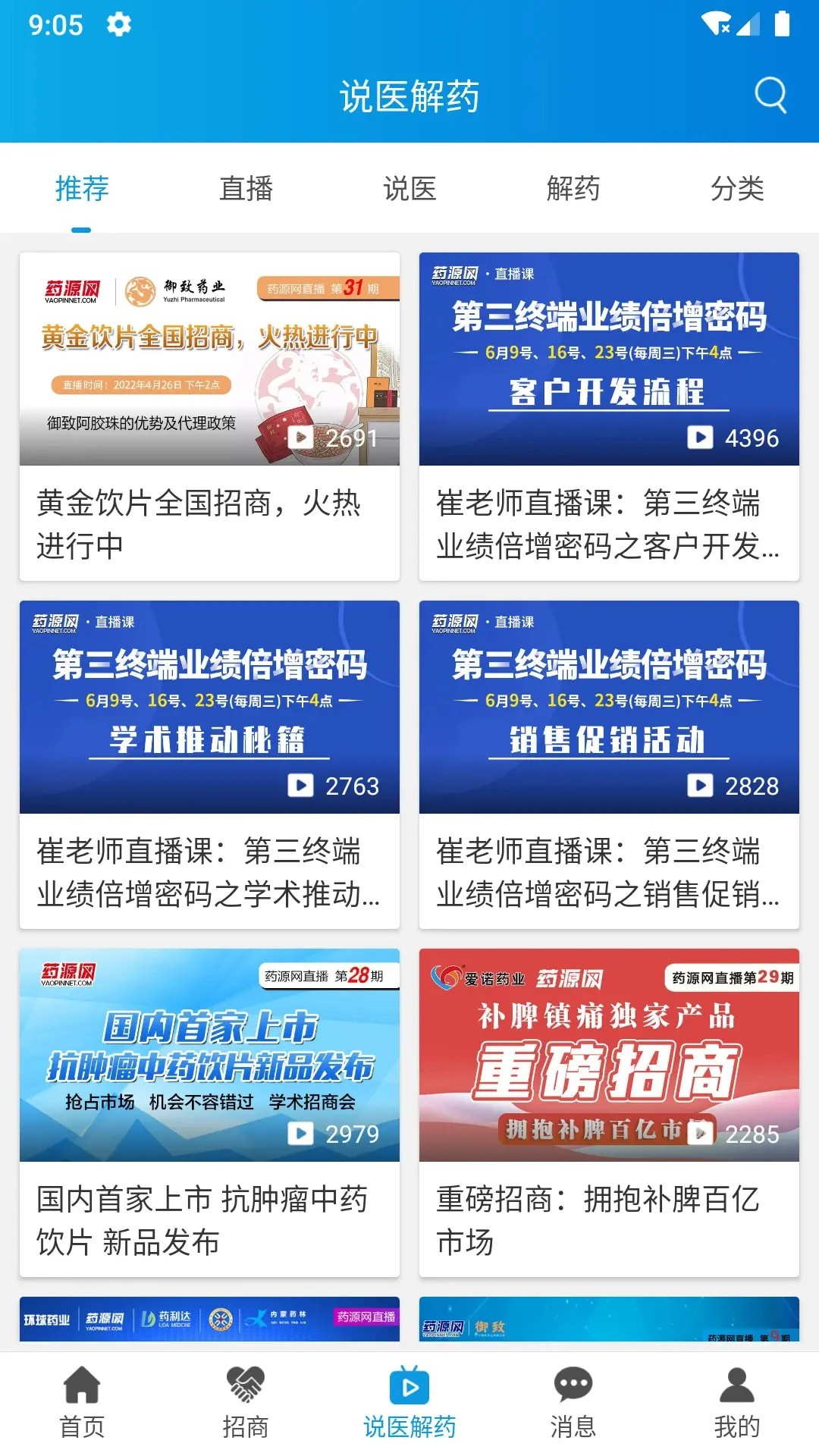Switch to the 直播 tab
This screenshot has height=1456, width=819.
pyautogui.click(x=246, y=190)
